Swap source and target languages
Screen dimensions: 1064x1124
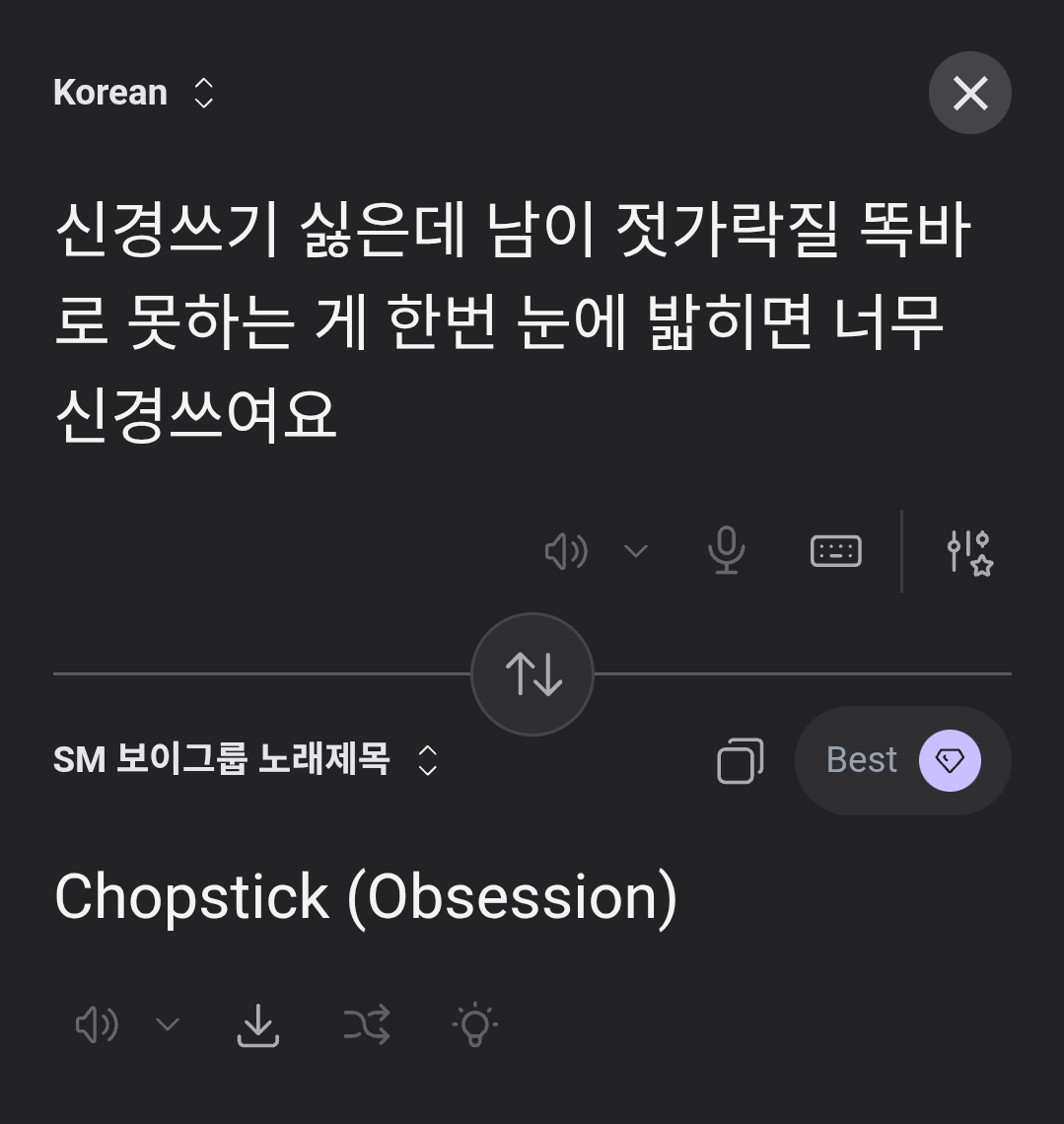tap(532, 674)
